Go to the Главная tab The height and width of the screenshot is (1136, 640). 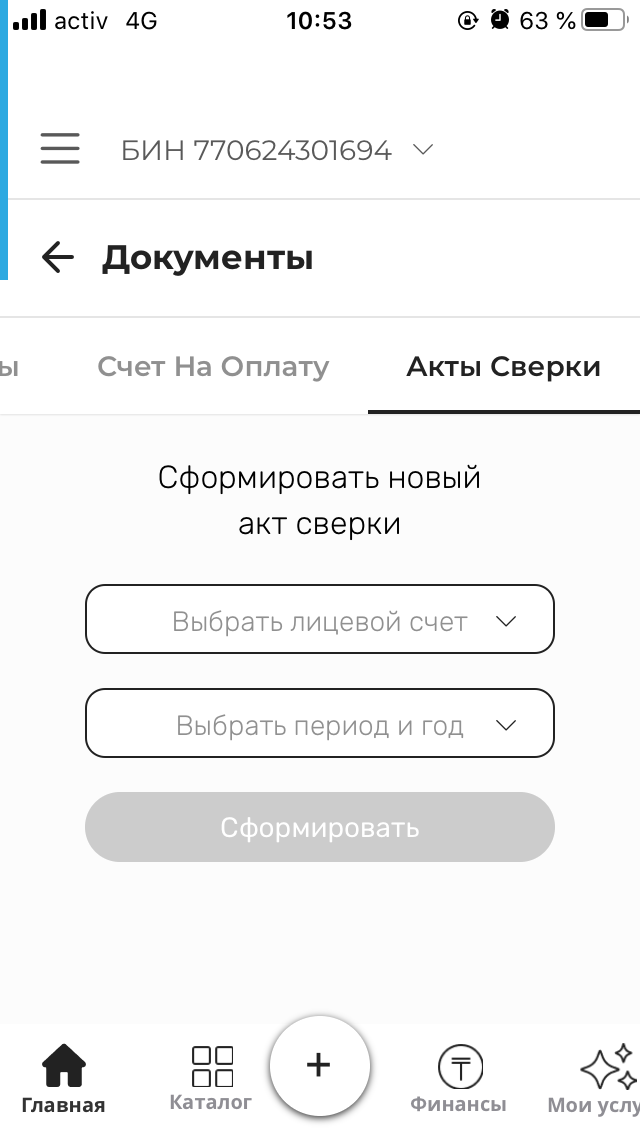[63, 1079]
